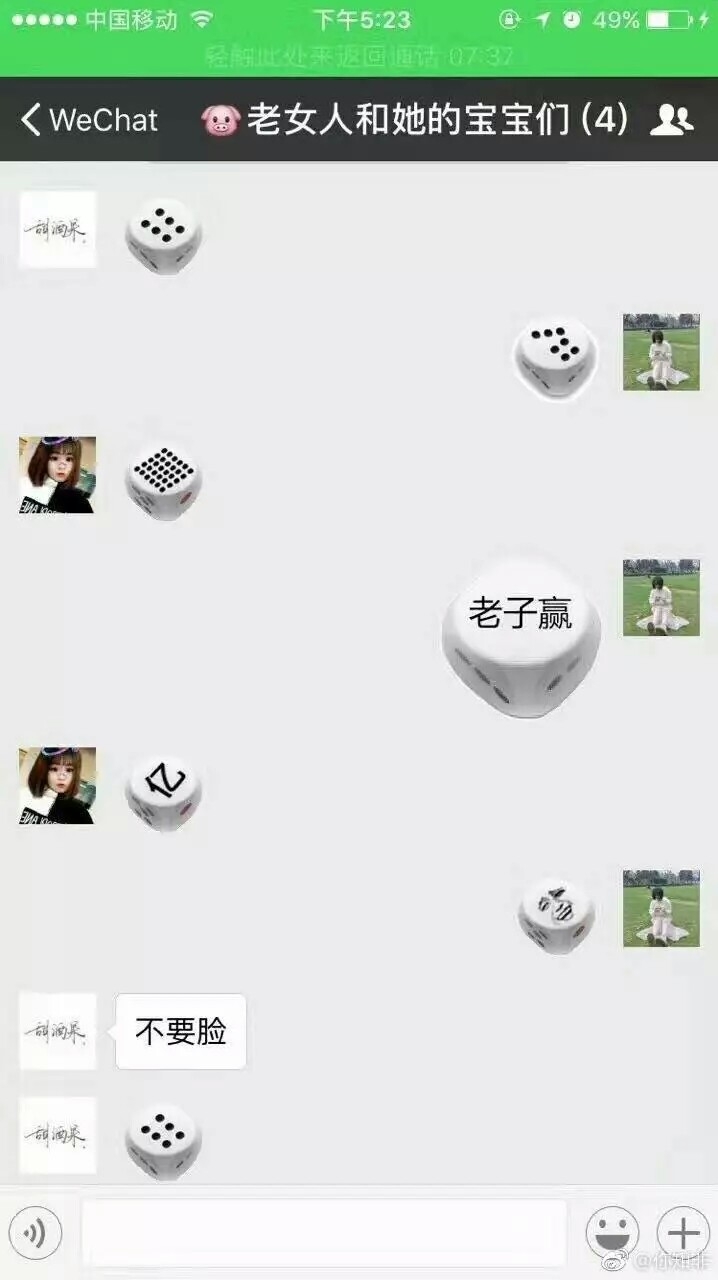The height and width of the screenshot is (1280, 718).
Task: Return to the ongoing call banner
Action: [x=359, y=56]
